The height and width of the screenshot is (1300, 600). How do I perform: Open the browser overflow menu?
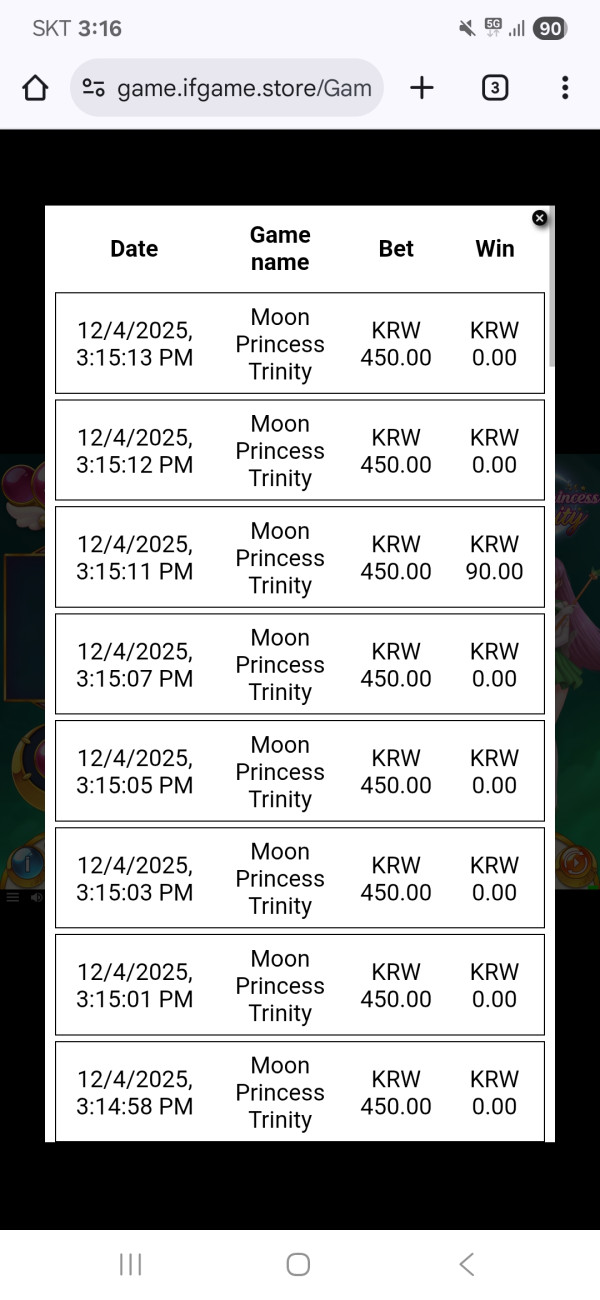pos(565,88)
